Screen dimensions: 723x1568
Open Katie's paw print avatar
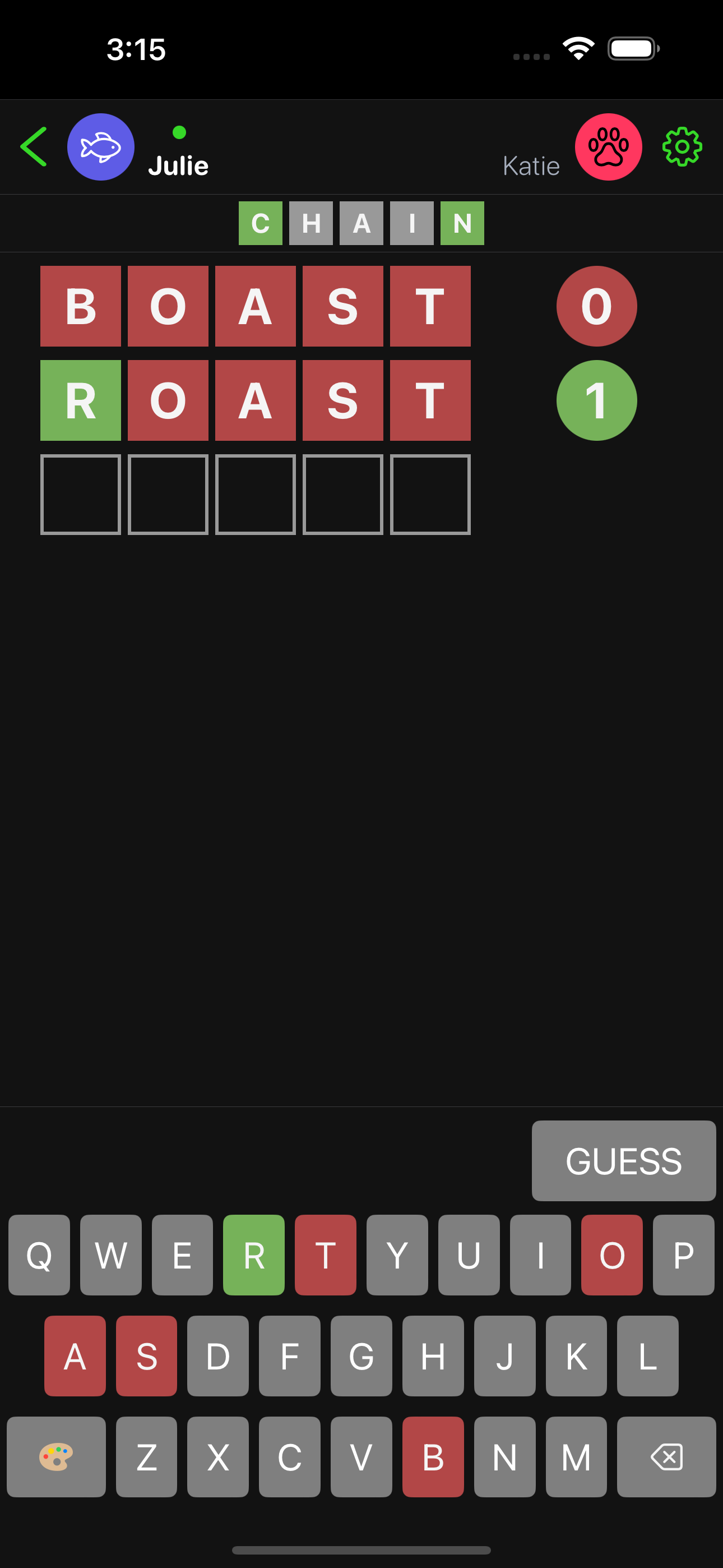click(608, 147)
